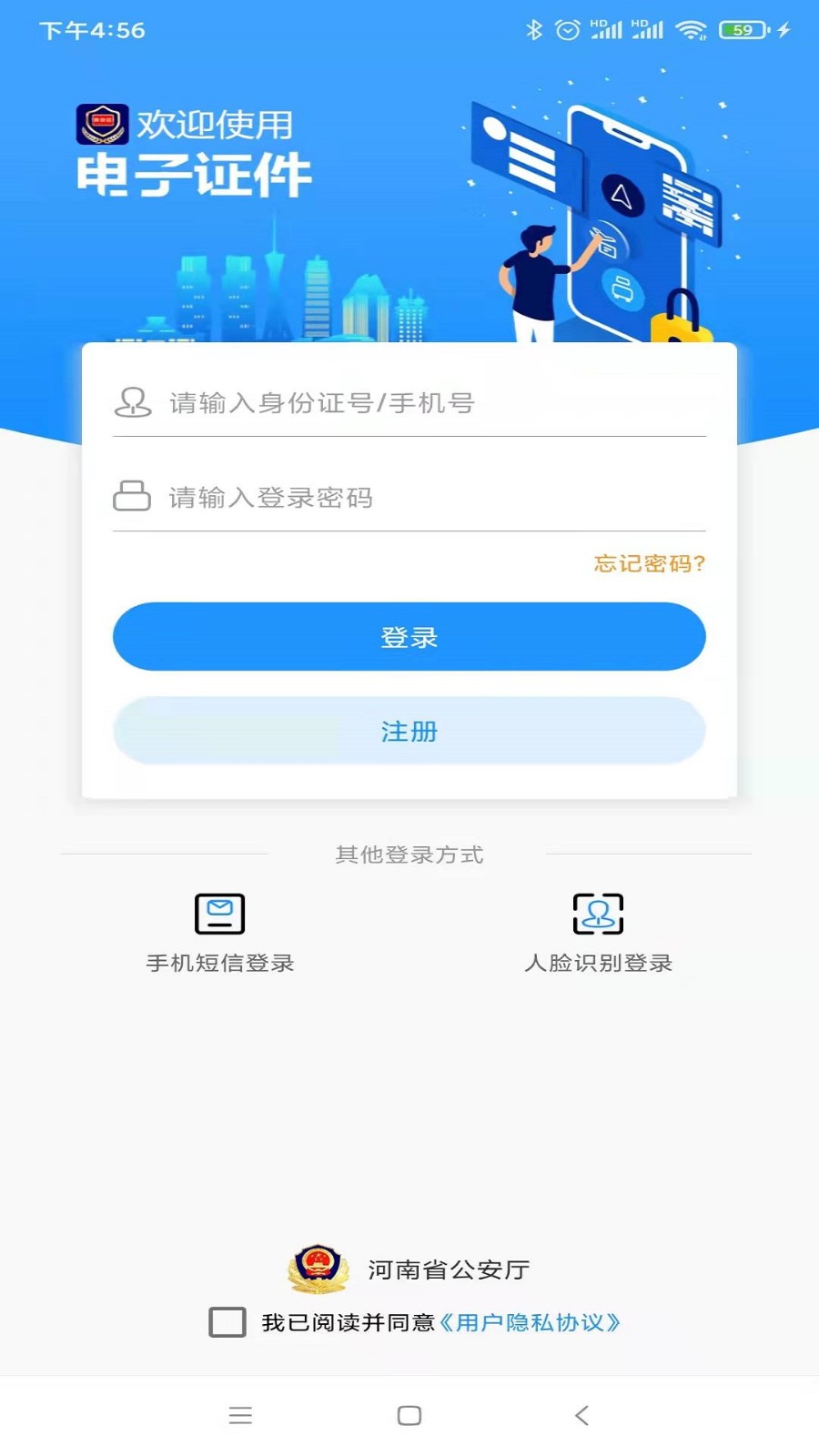Tap the Bluetooth icon in the status bar
The image size is (819, 1456).
click(534, 29)
